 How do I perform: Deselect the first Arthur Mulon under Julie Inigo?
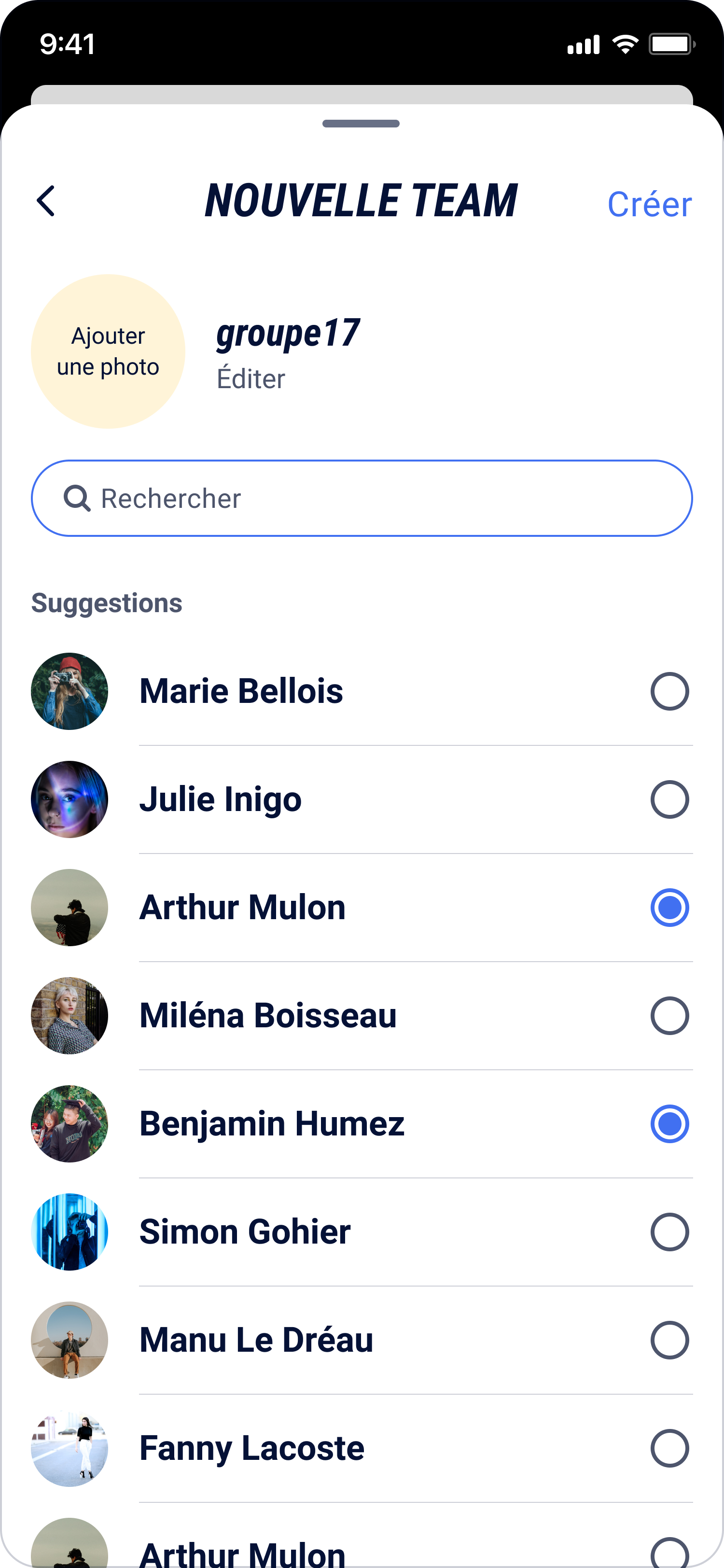669,908
